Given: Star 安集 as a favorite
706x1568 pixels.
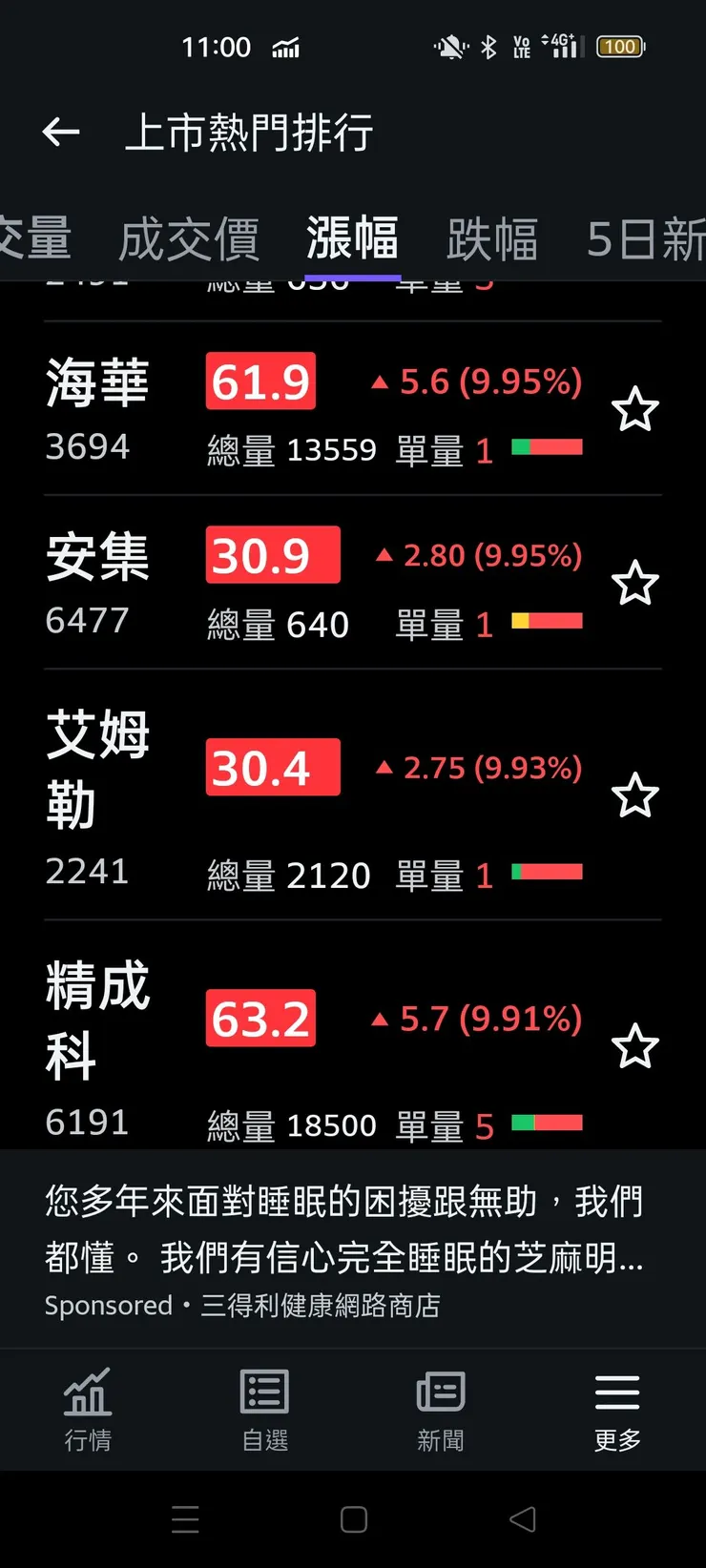Looking at the screenshot, I should click(635, 584).
